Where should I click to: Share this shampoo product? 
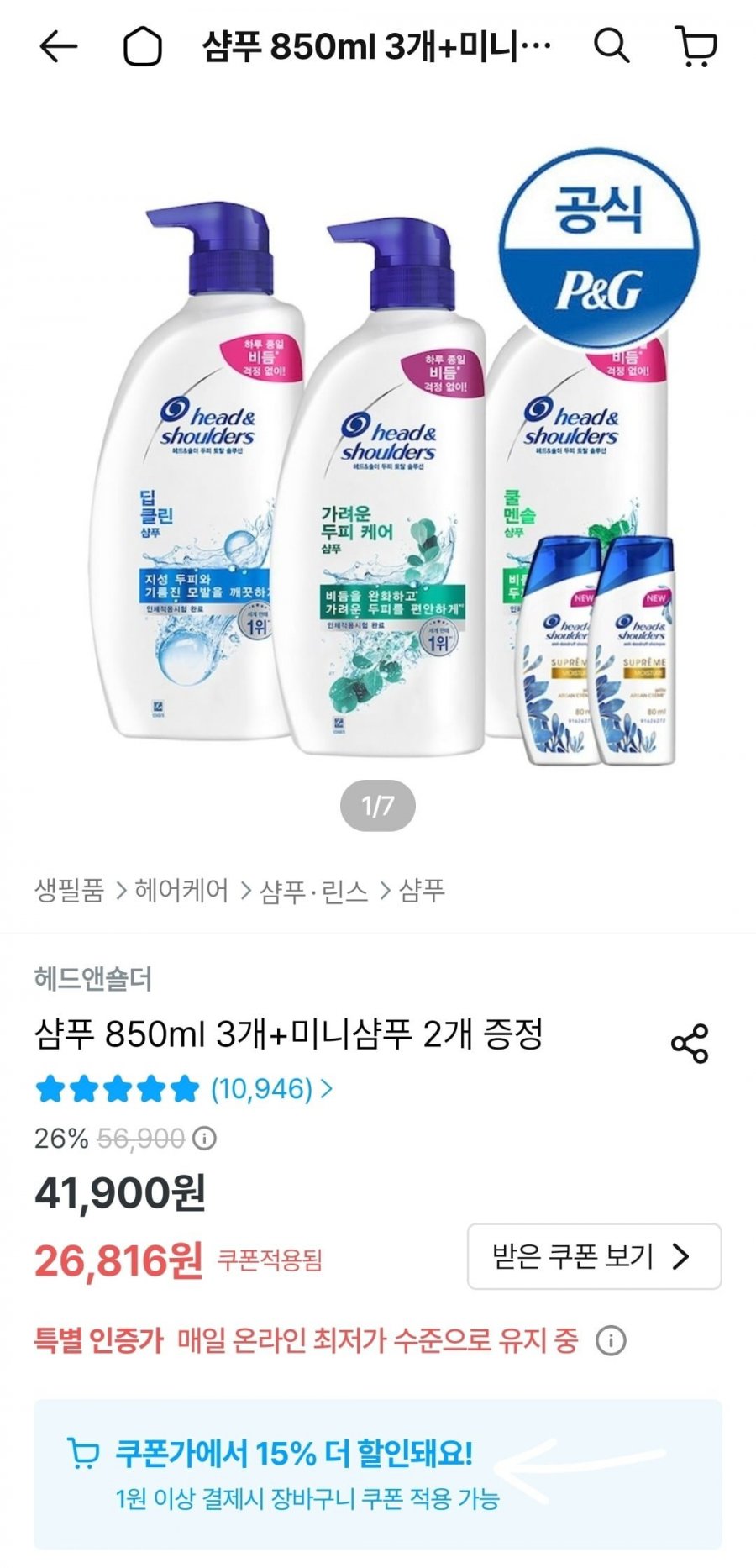pyautogui.click(x=690, y=1044)
